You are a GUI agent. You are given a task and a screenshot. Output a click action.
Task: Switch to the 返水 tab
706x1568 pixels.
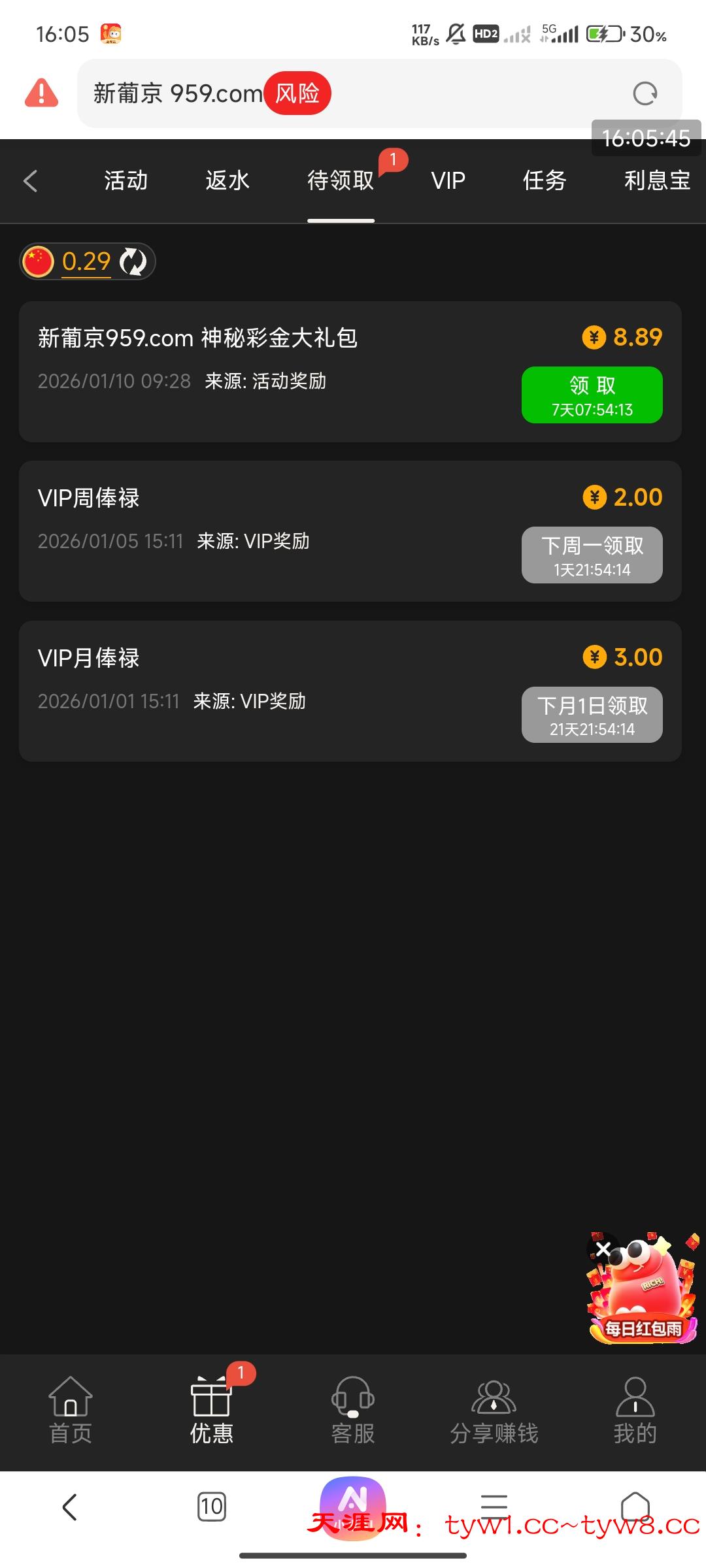coord(227,181)
